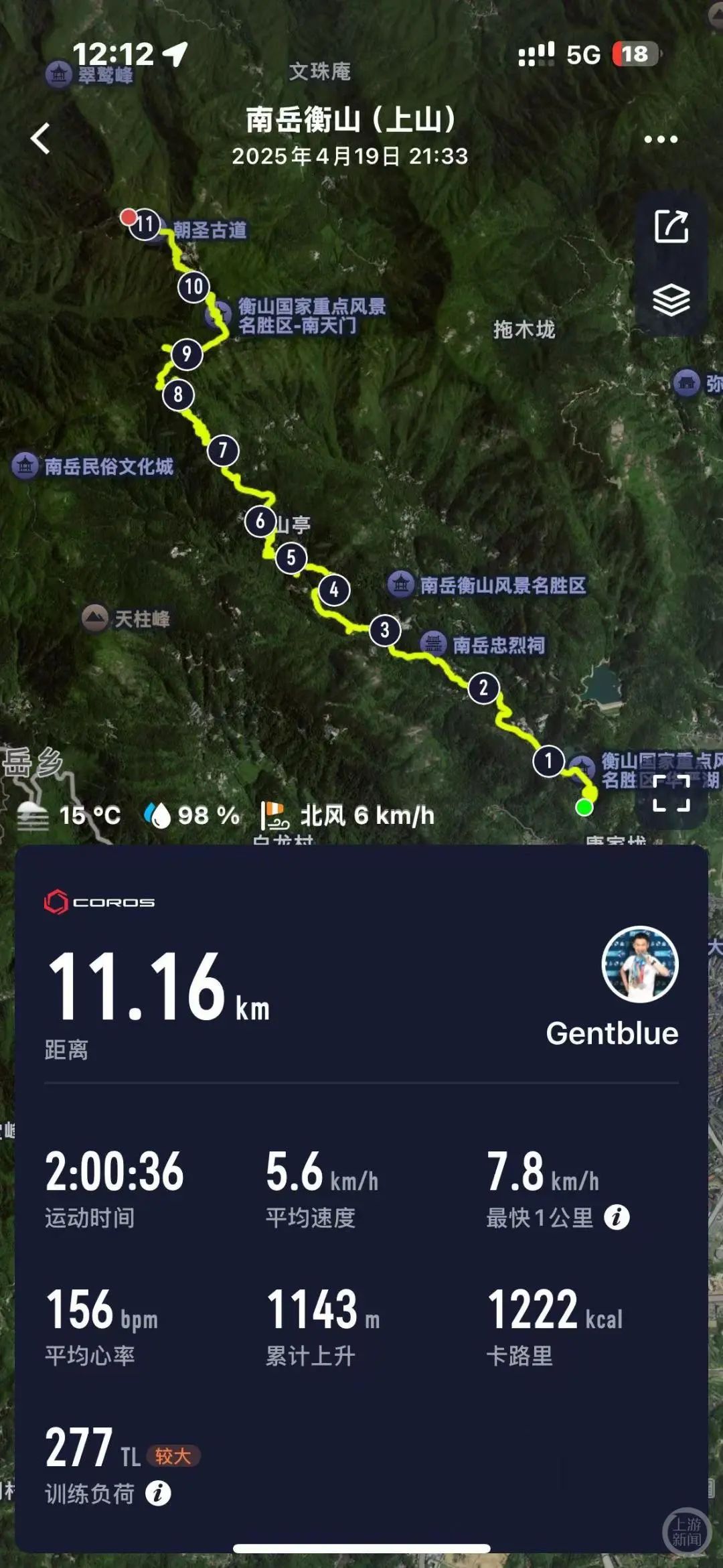
Task: View info about fastest 1 km
Action: [617, 1217]
